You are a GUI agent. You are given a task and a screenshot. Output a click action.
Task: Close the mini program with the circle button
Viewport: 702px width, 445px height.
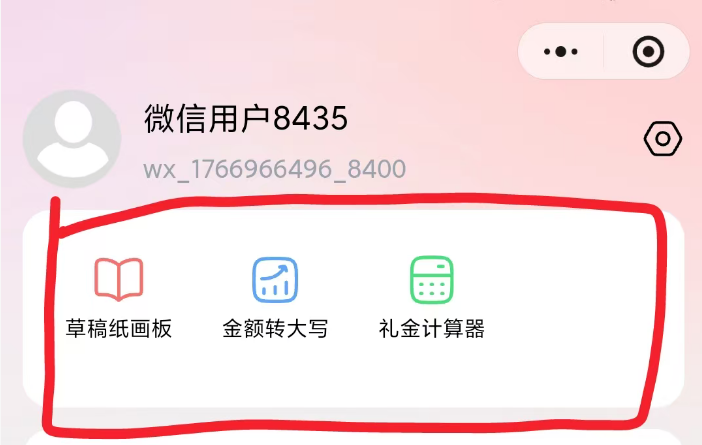click(648, 51)
